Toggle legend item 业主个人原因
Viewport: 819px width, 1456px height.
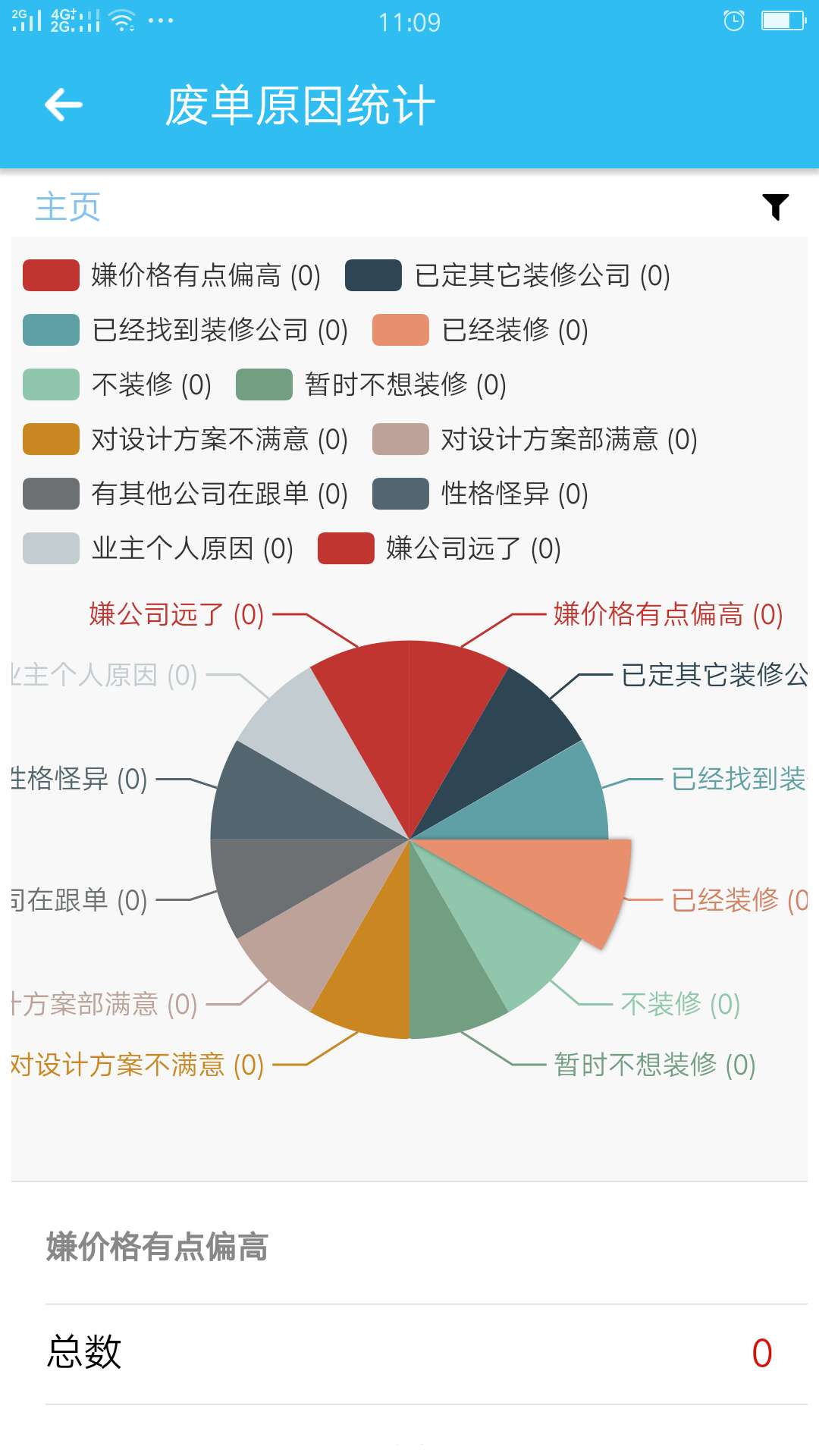pos(158,548)
